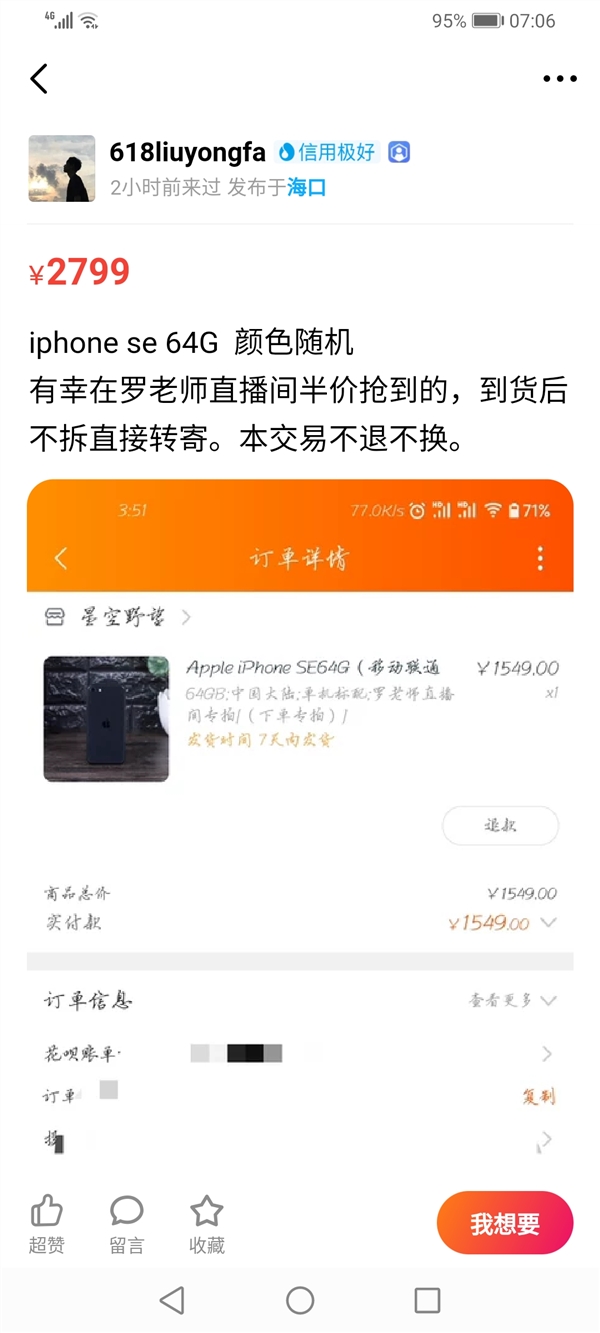This screenshot has height=1333, width=600.
Task: Open seller 618liuyongfa's profile avatar
Action: pyautogui.click(x=62, y=168)
